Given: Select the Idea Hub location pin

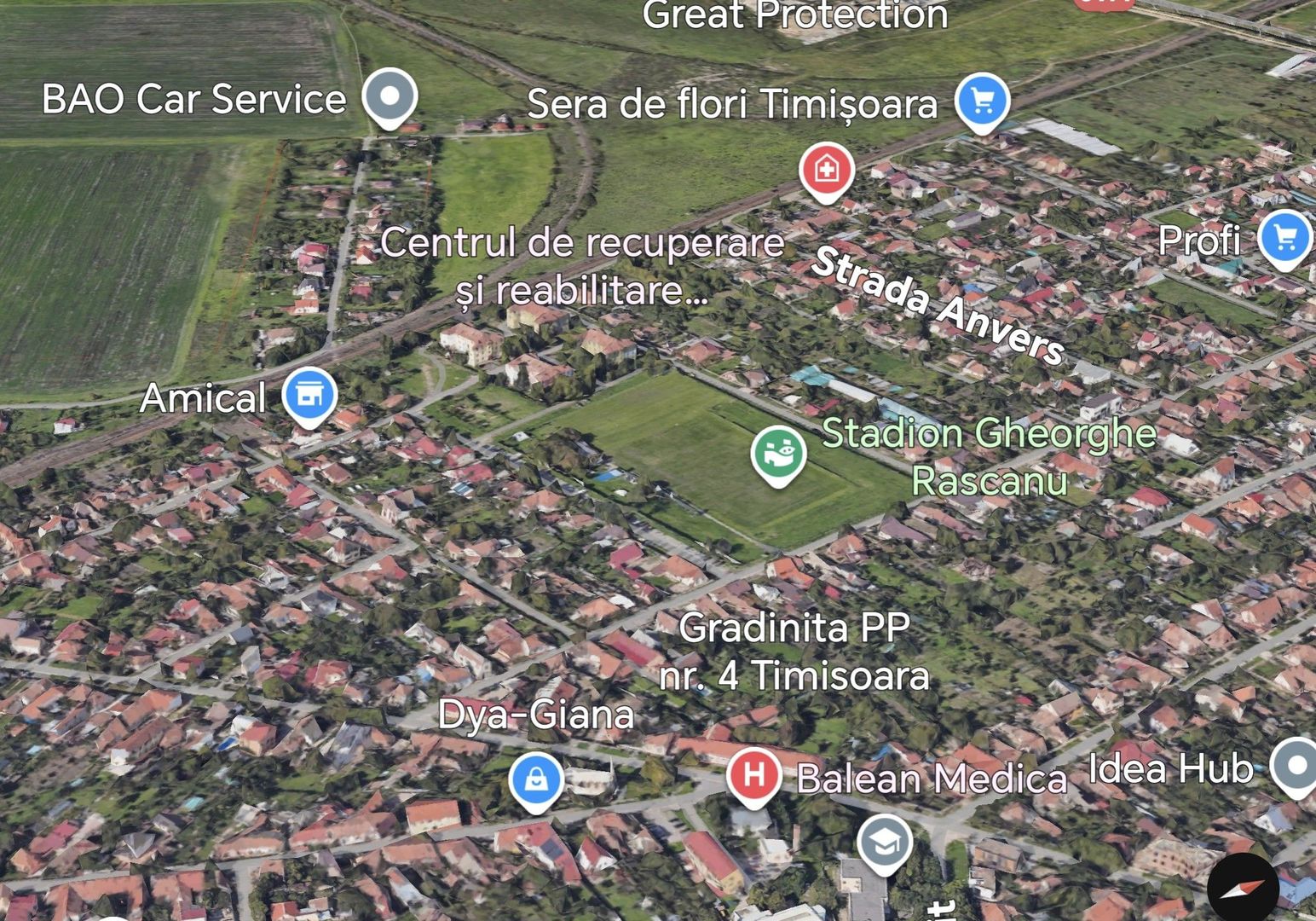Looking at the screenshot, I should [1296, 766].
